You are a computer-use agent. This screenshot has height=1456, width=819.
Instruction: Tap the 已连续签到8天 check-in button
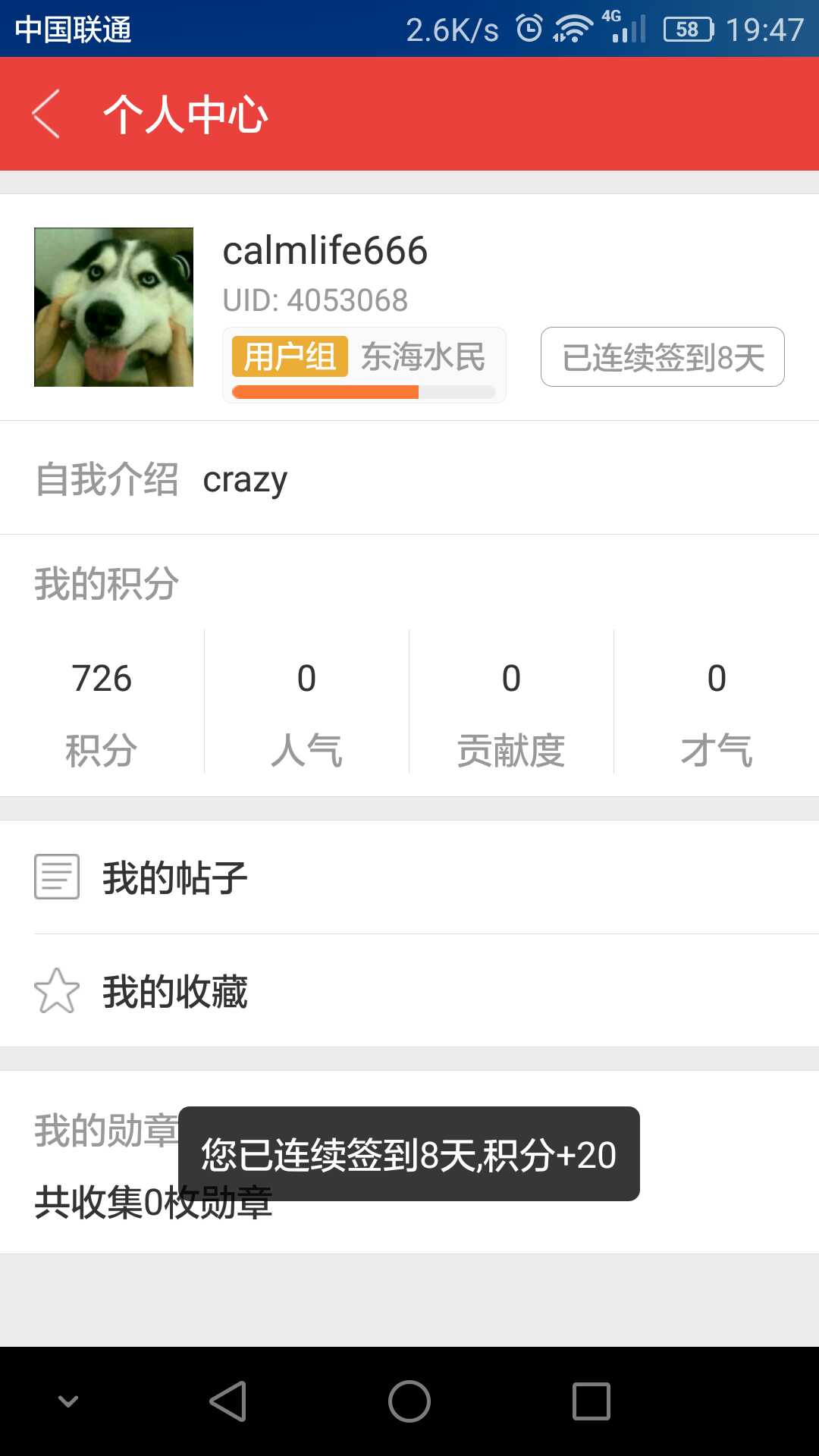[x=662, y=357]
